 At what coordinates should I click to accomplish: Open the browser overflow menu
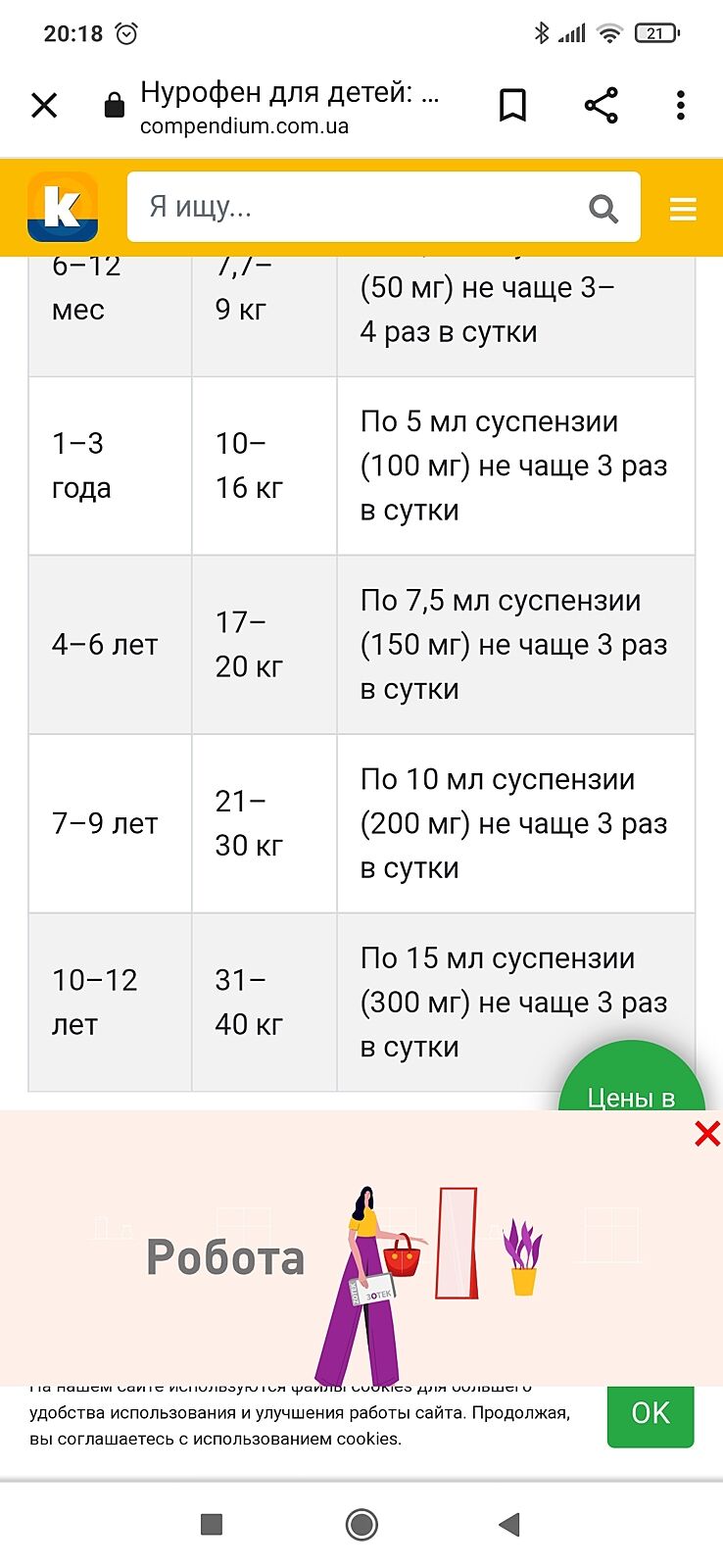coord(680,105)
